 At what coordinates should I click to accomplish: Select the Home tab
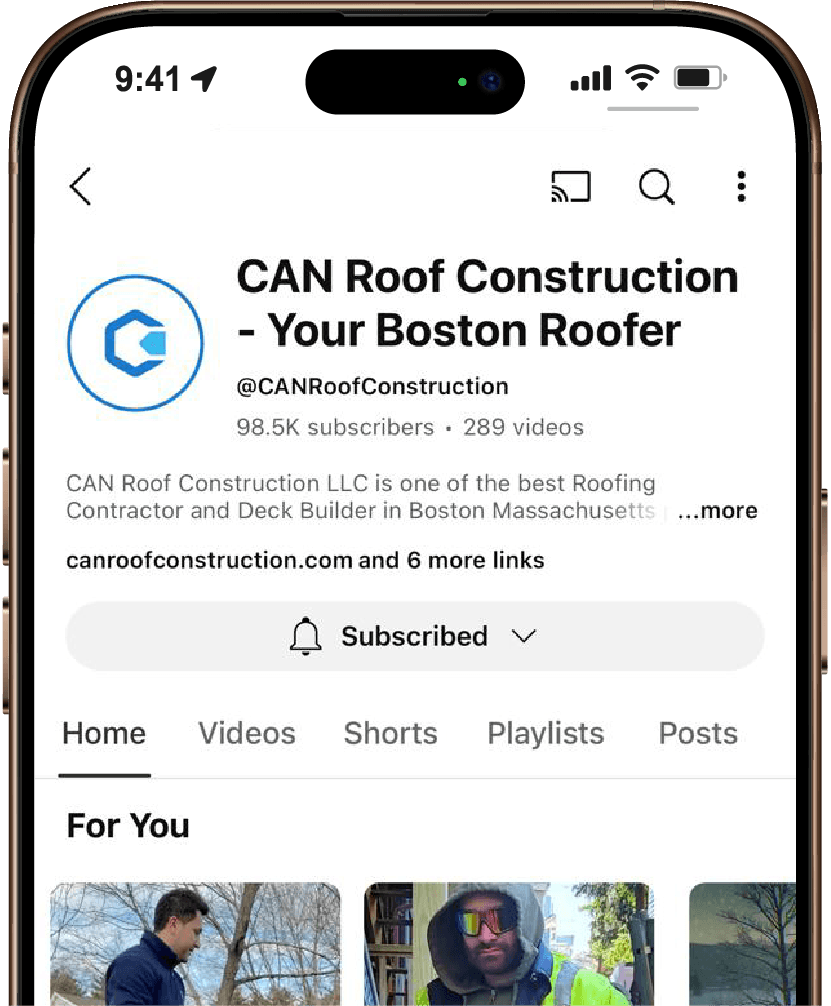point(104,733)
